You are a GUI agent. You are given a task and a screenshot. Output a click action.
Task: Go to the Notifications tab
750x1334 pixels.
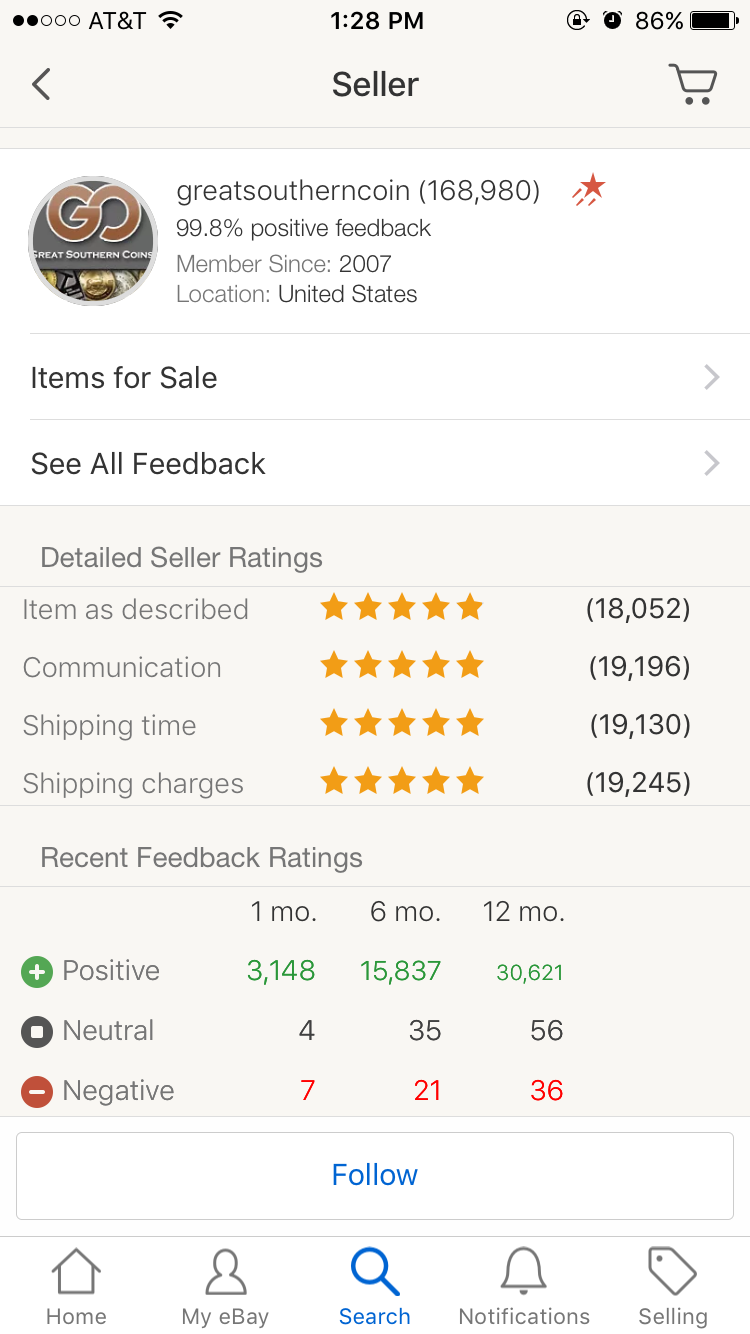point(524,1288)
